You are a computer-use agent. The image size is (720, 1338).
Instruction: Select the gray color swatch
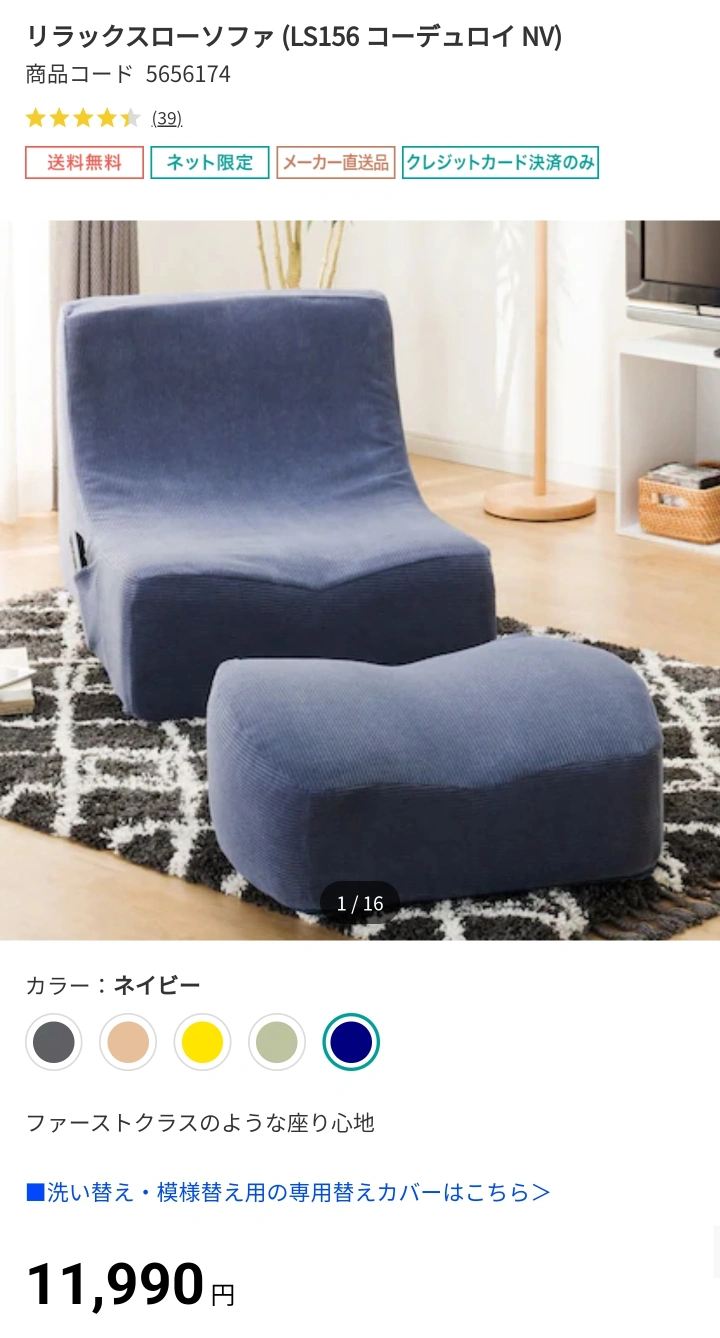[x=54, y=1043]
